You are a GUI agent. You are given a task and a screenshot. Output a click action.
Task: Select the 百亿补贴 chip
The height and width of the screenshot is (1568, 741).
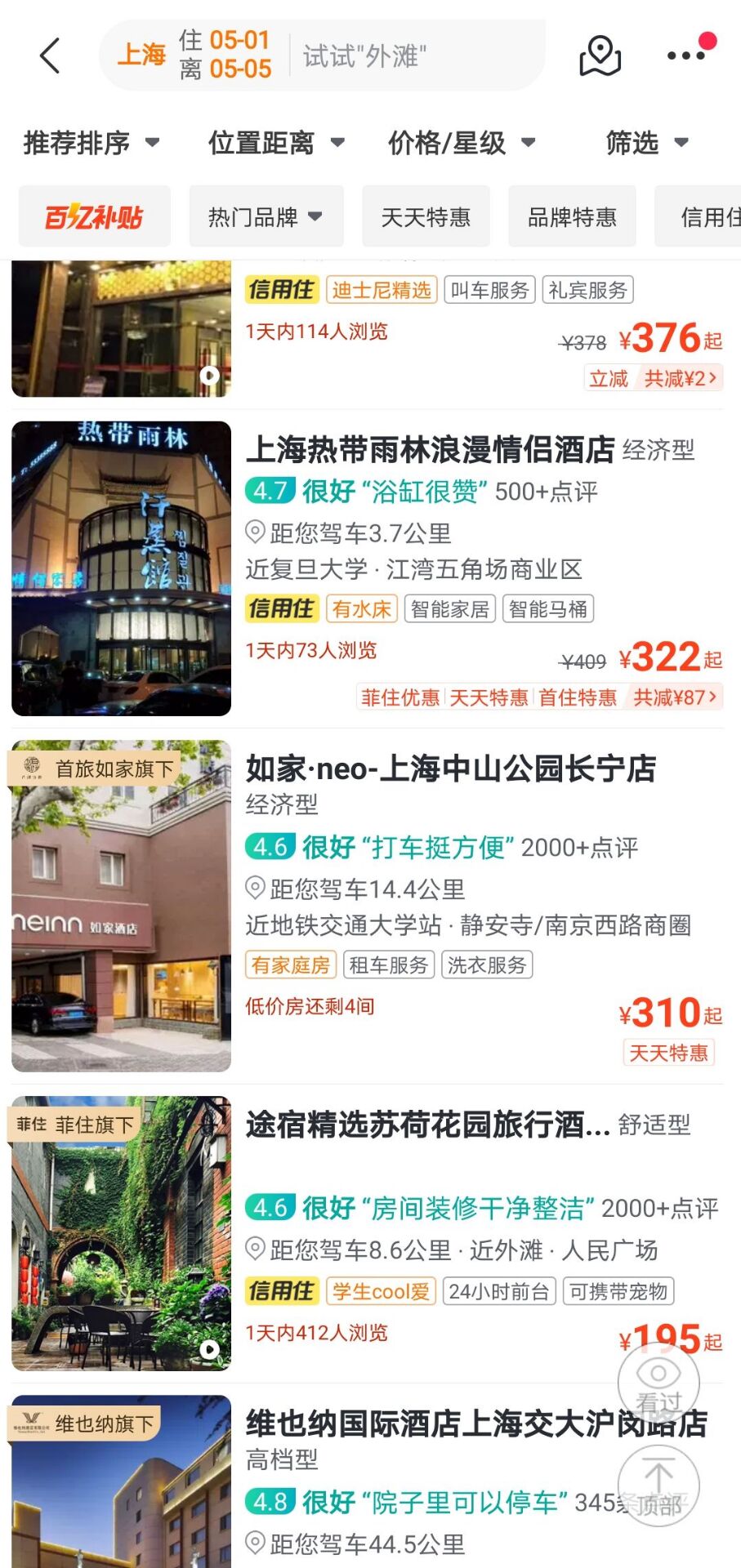click(95, 216)
